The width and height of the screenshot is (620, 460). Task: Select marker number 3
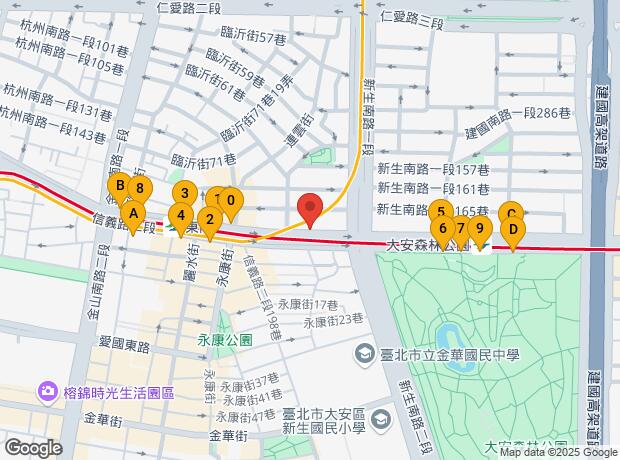click(x=183, y=194)
